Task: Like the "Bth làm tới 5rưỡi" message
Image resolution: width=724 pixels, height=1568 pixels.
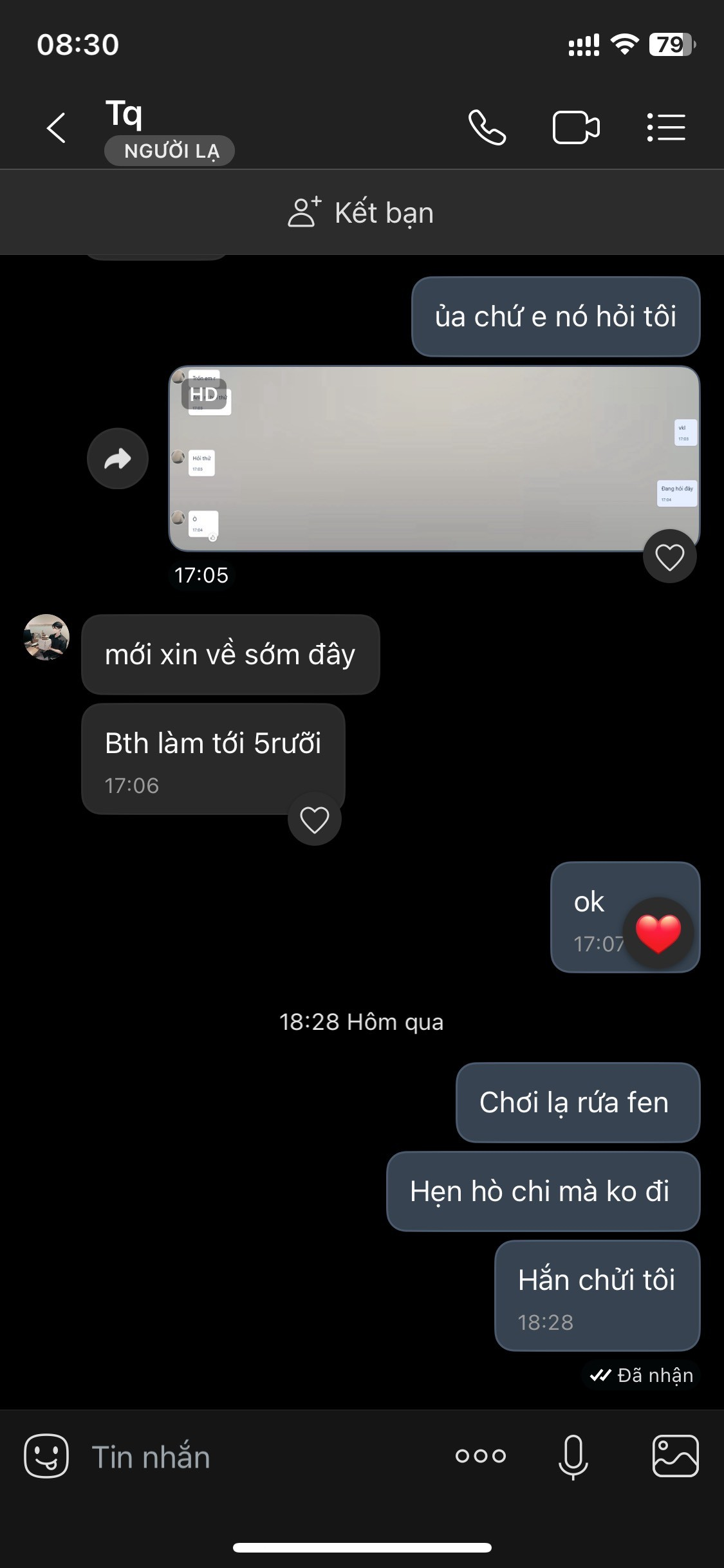Action: pos(315,819)
